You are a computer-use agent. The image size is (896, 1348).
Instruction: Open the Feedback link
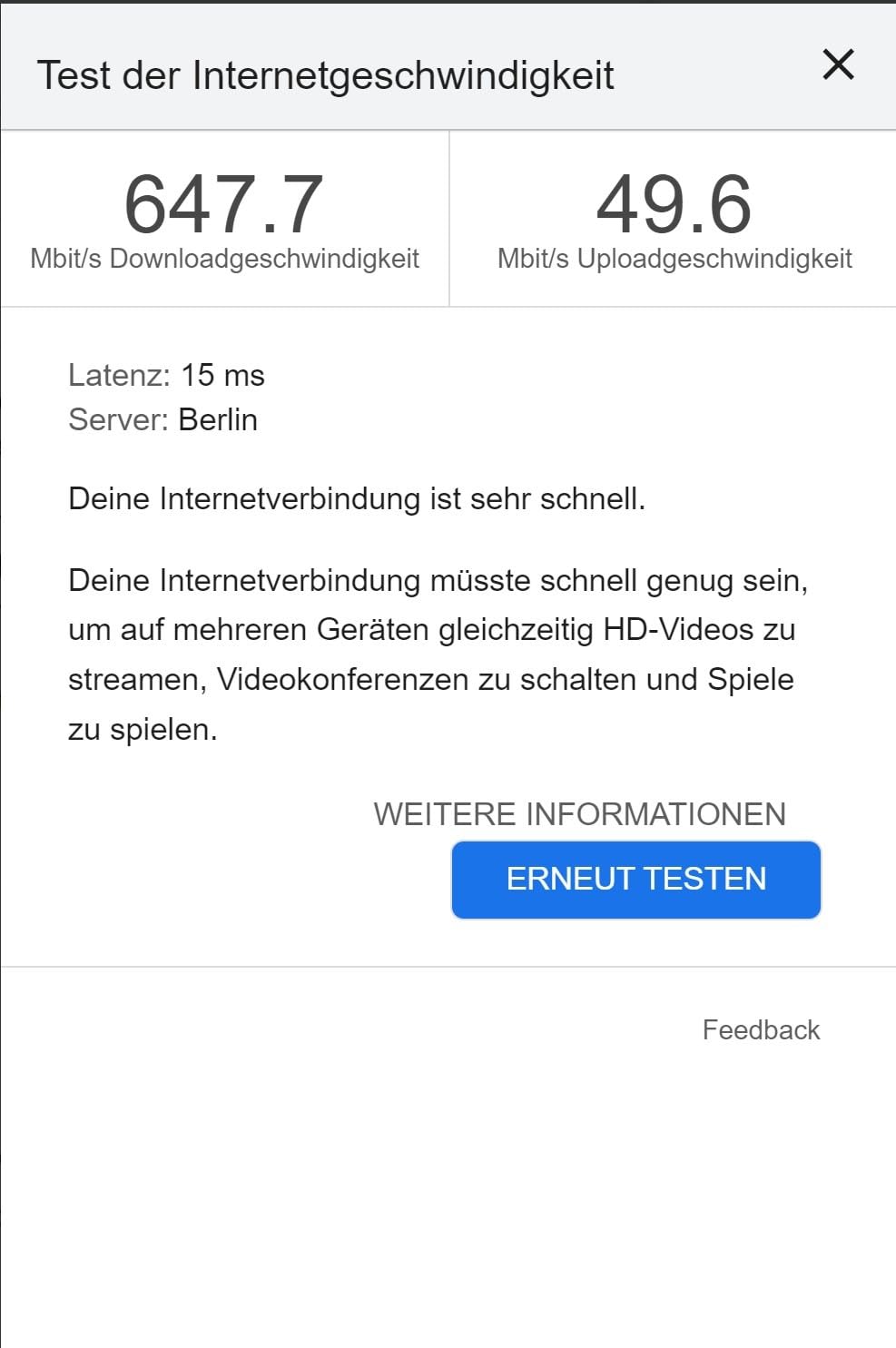pos(761,1029)
